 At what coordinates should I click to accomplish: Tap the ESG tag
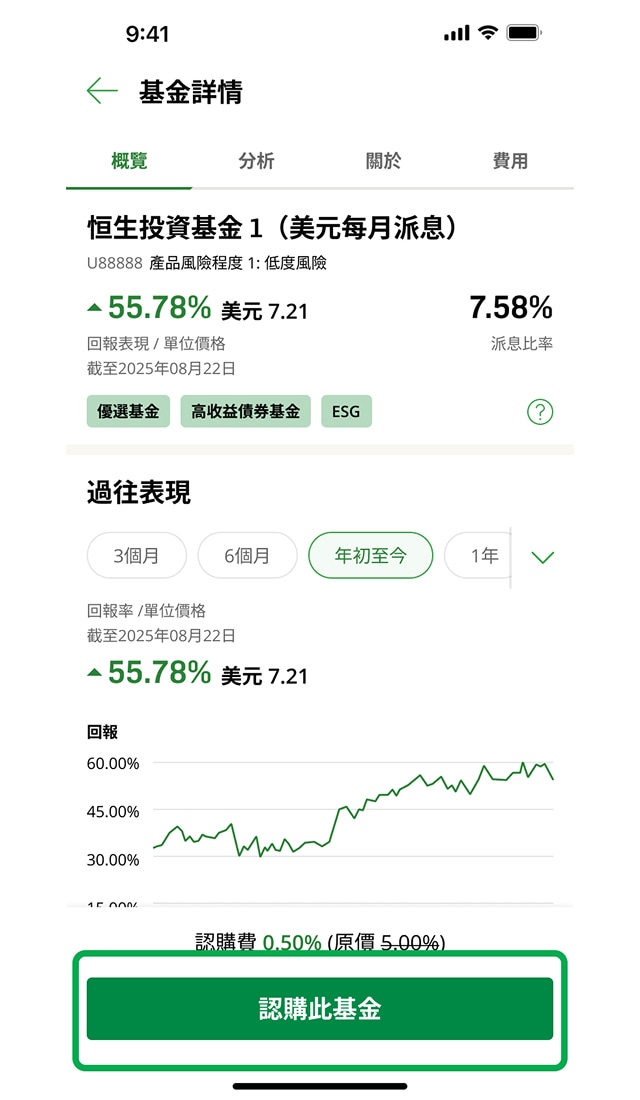[x=346, y=411]
